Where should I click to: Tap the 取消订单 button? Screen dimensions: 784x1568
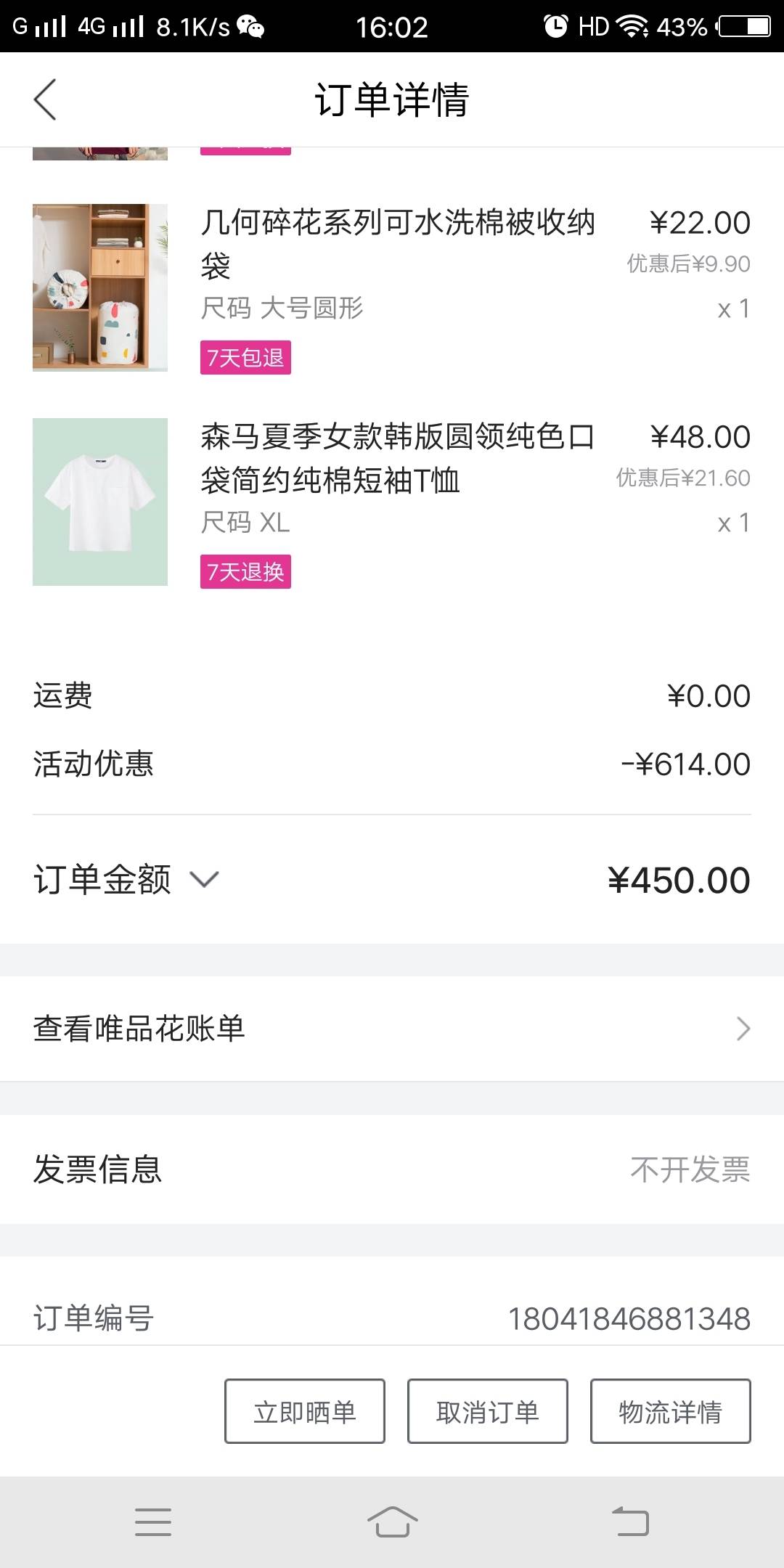488,1411
